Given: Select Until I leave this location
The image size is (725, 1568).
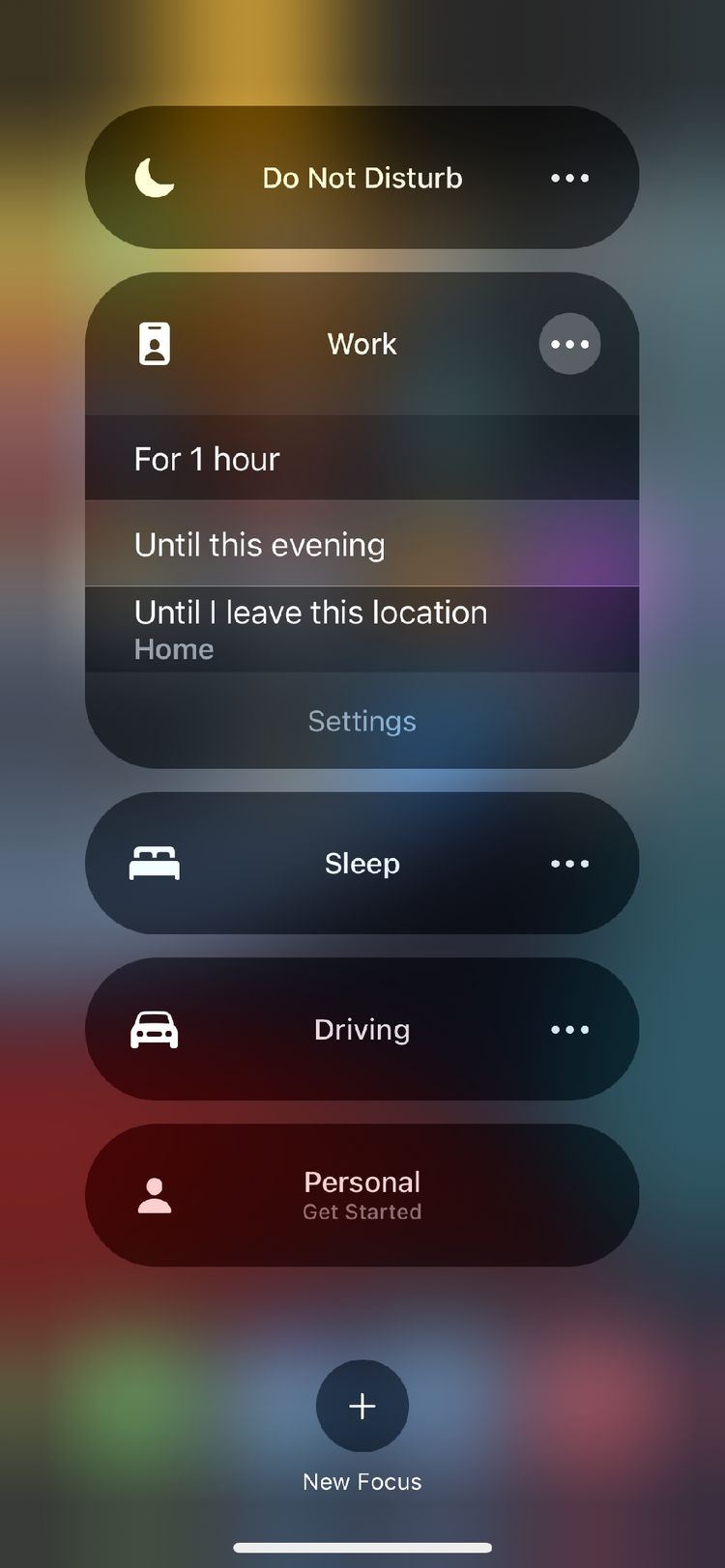Looking at the screenshot, I should click(362, 629).
